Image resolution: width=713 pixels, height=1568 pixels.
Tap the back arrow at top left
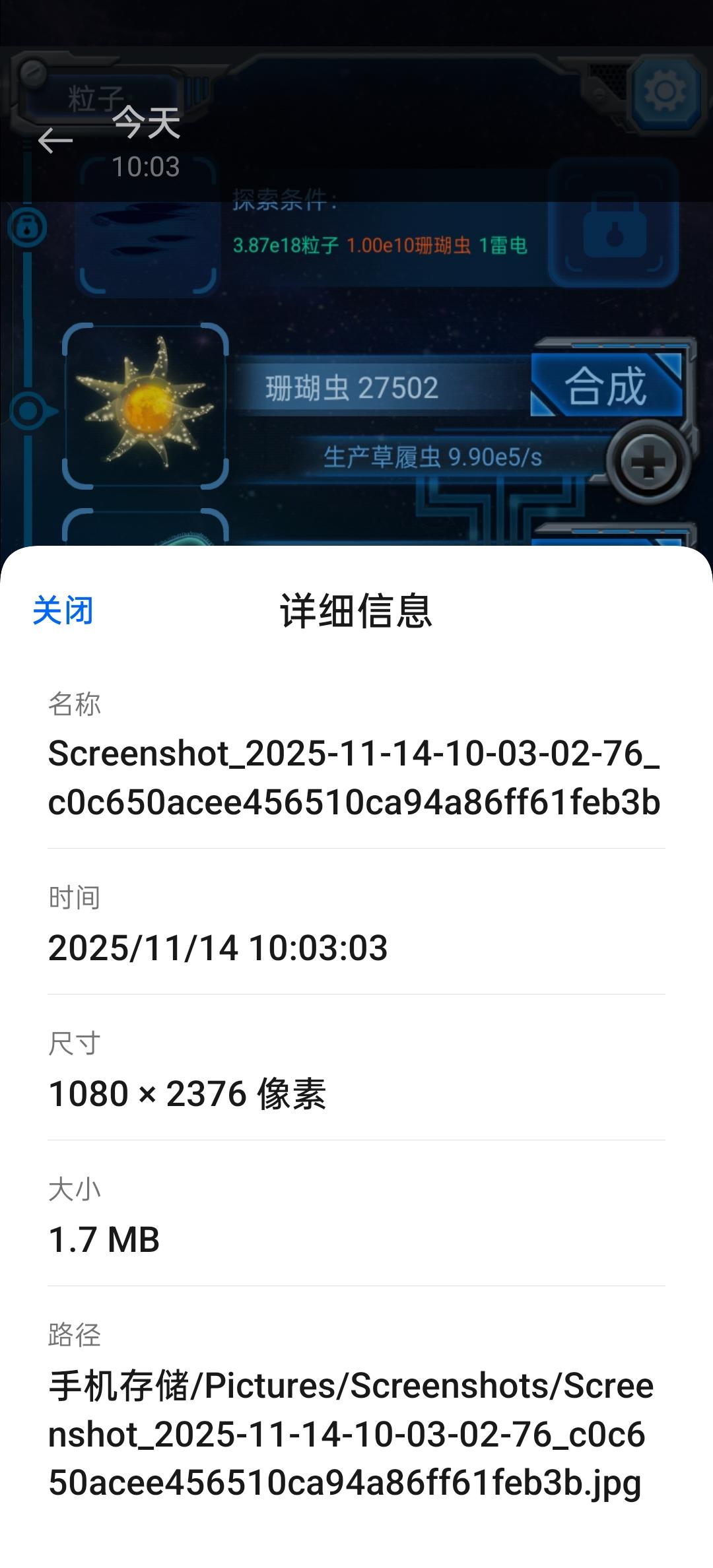tap(55, 141)
